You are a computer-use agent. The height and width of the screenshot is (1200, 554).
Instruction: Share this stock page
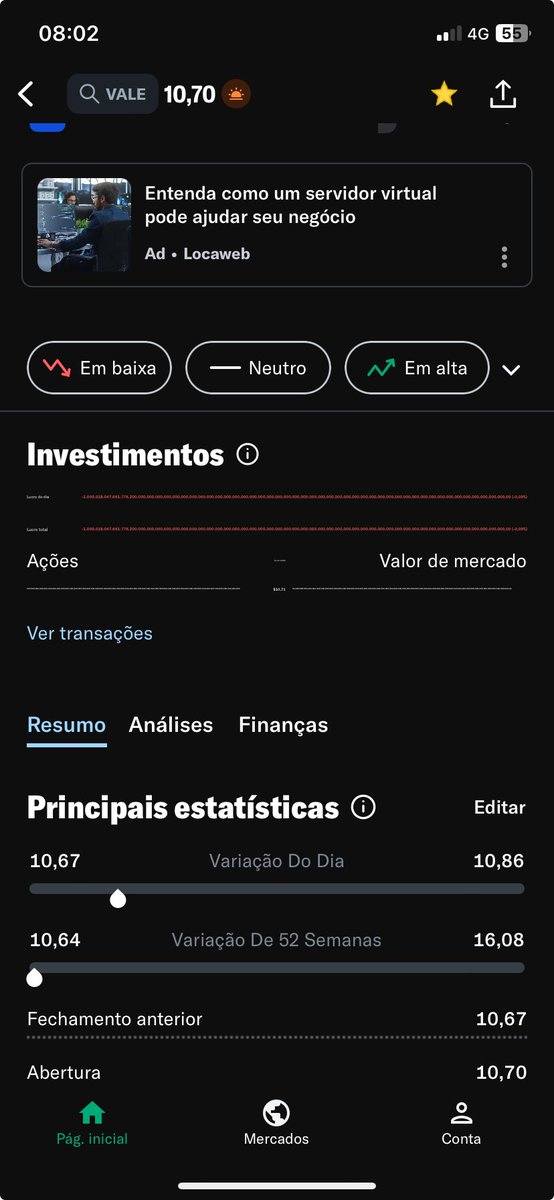click(503, 94)
